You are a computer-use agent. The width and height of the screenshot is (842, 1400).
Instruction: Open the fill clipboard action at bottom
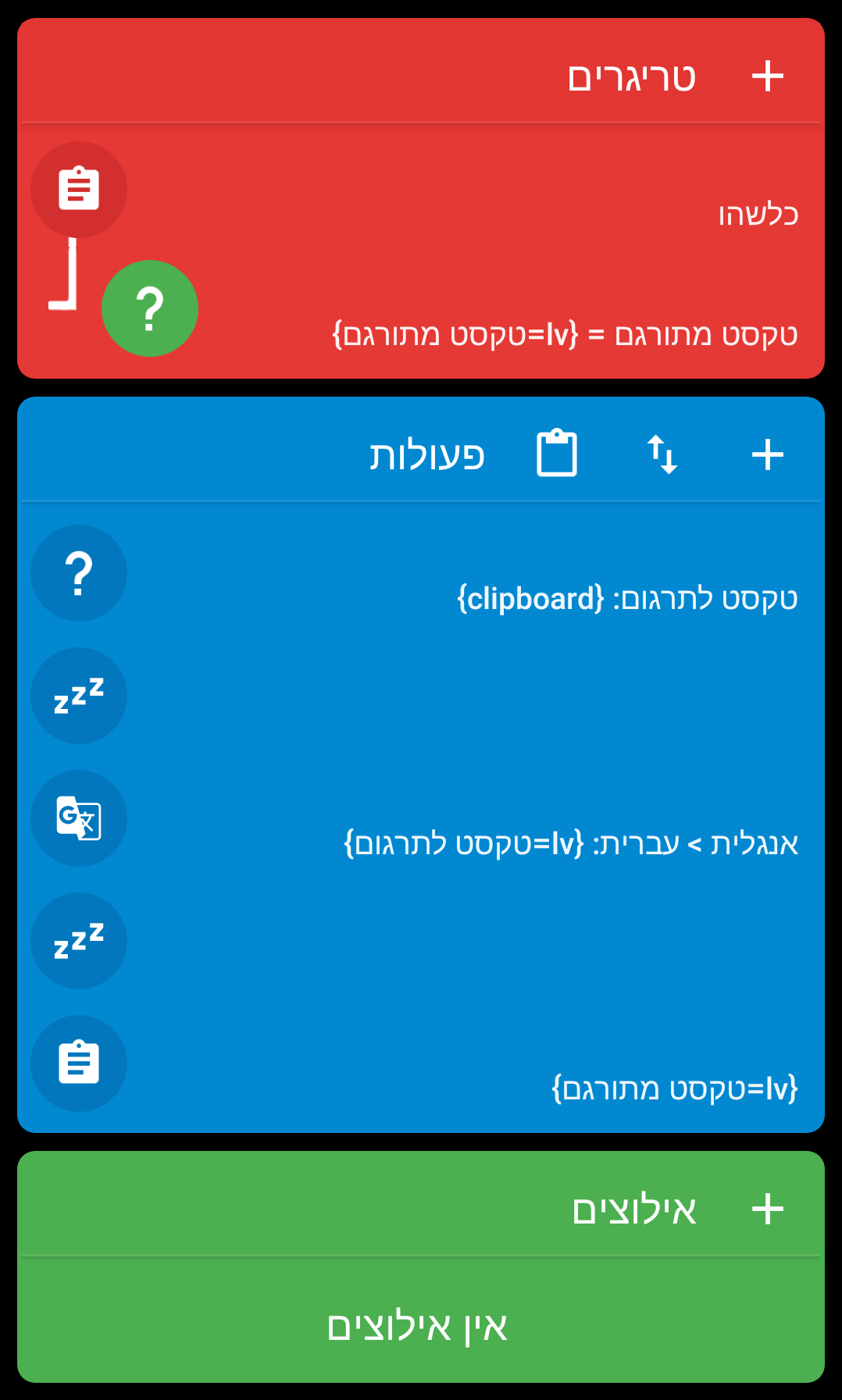pos(421,1063)
